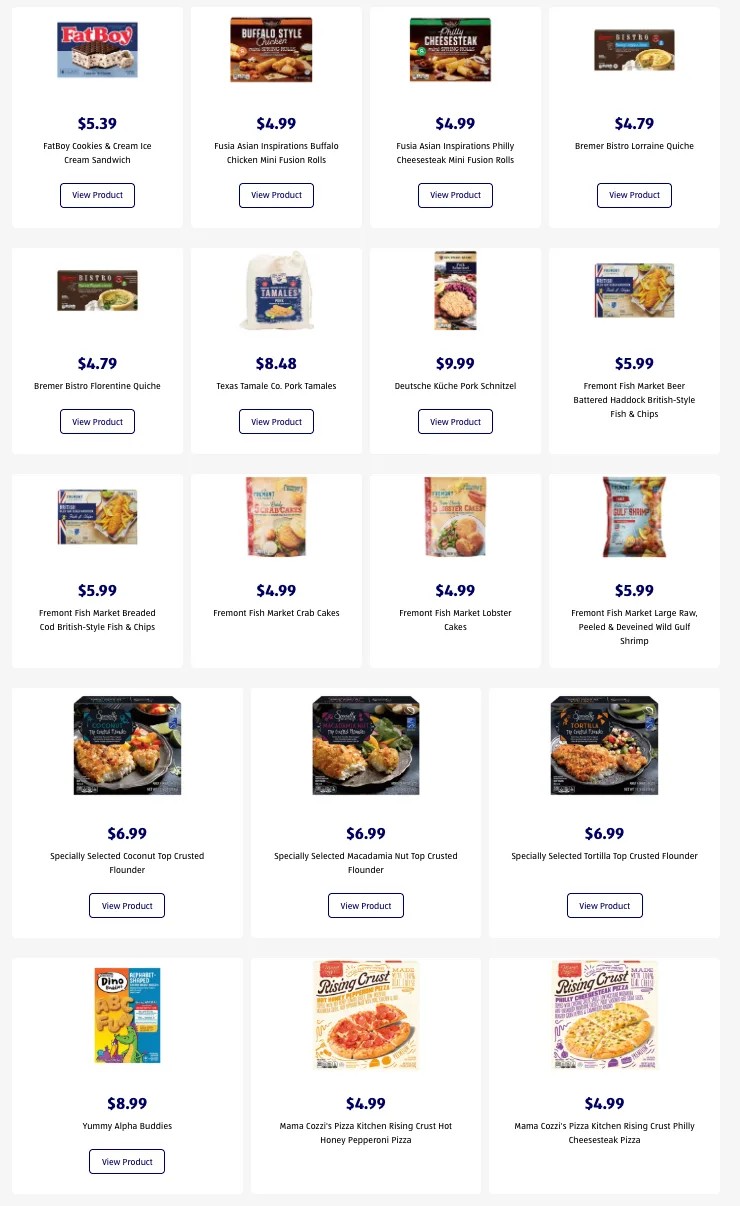The height and width of the screenshot is (1206, 740).
Task: View Product for Yummy Alpha Buddies
Action: point(127,1161)
